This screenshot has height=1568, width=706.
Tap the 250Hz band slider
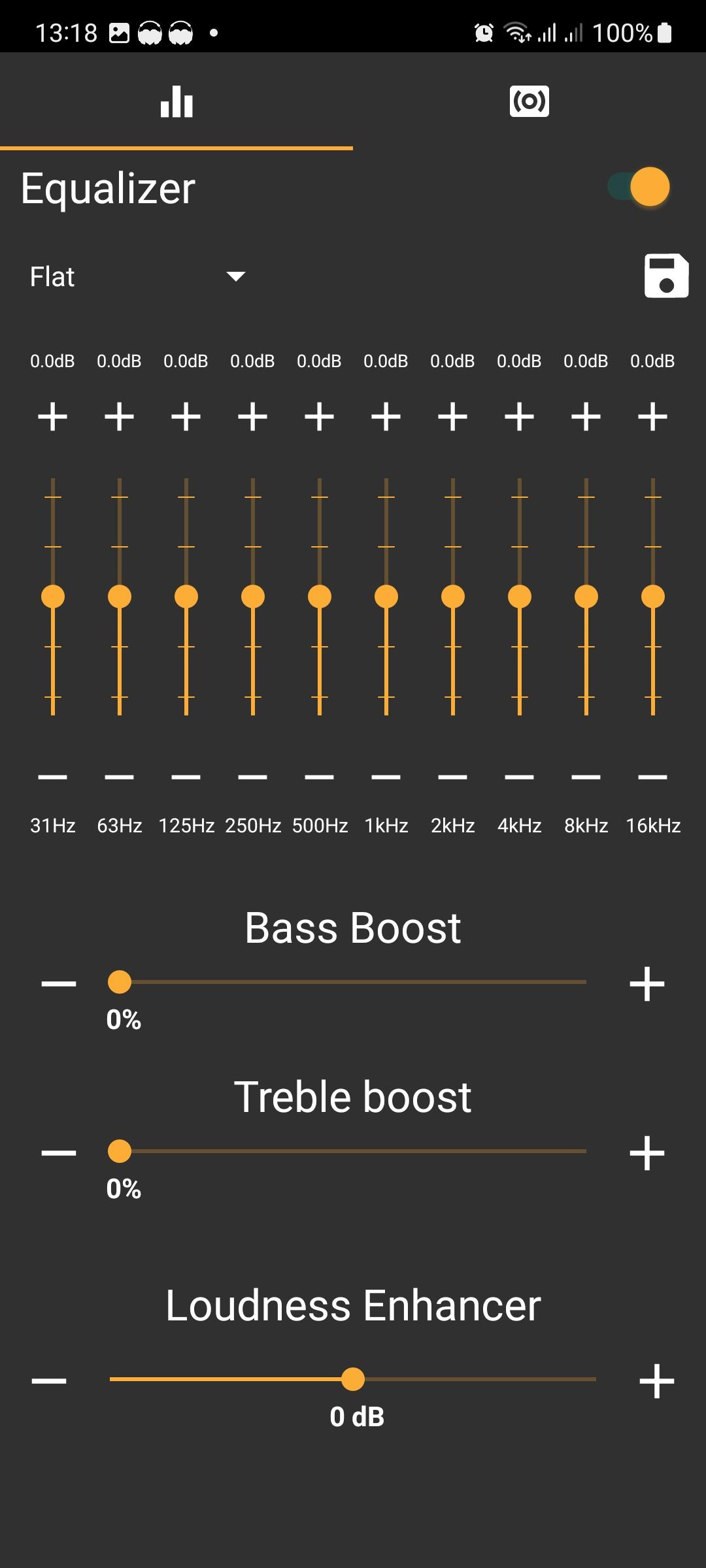(253, 596)
